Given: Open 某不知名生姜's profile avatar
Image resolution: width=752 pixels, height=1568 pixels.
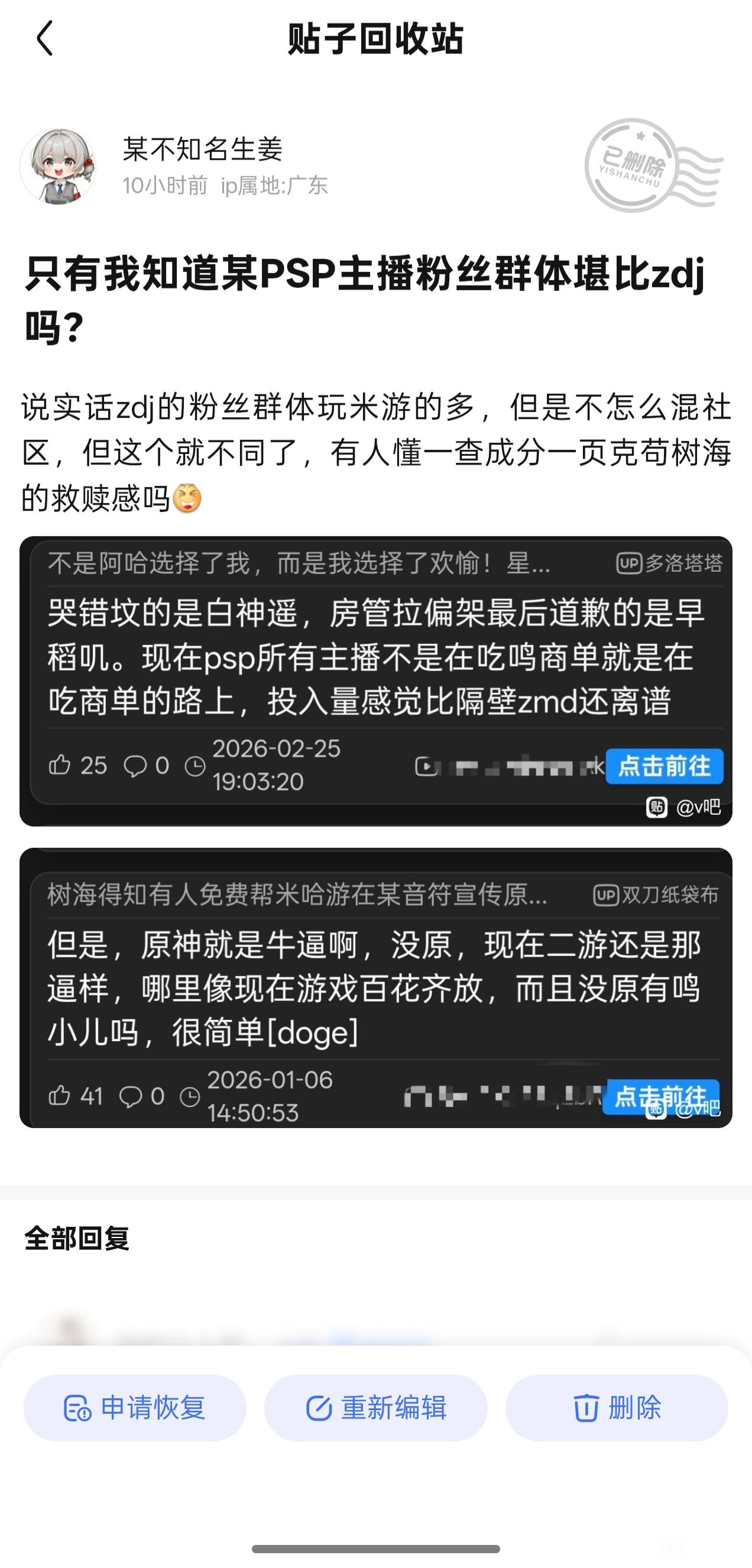Looking at the screenshot, I should [59, 166].
